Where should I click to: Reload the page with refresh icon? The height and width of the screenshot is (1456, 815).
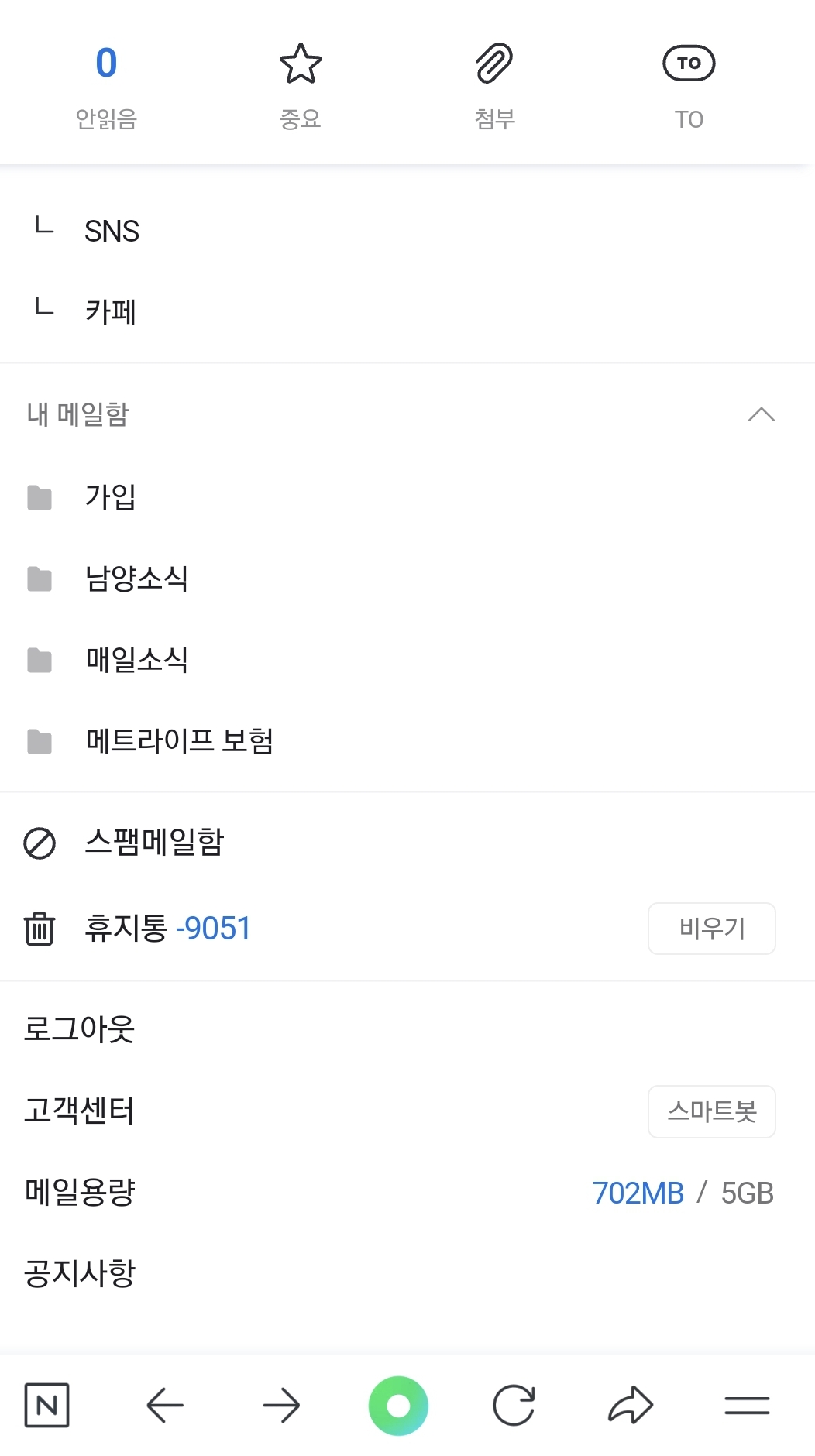(514, 1405)
